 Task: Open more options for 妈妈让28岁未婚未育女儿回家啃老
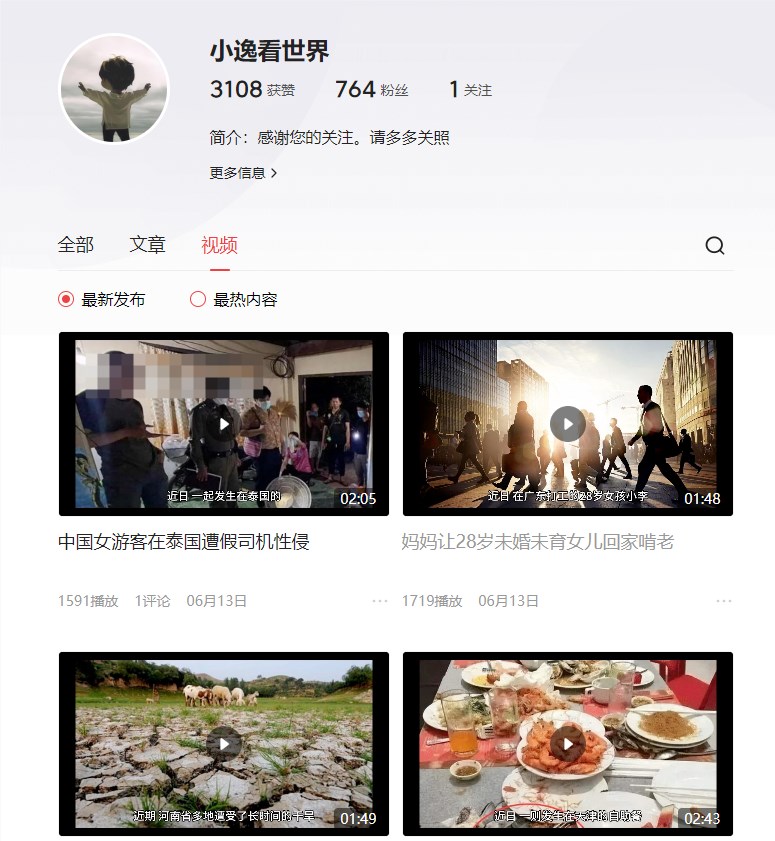pyautogui.click(x=724, y=601)
